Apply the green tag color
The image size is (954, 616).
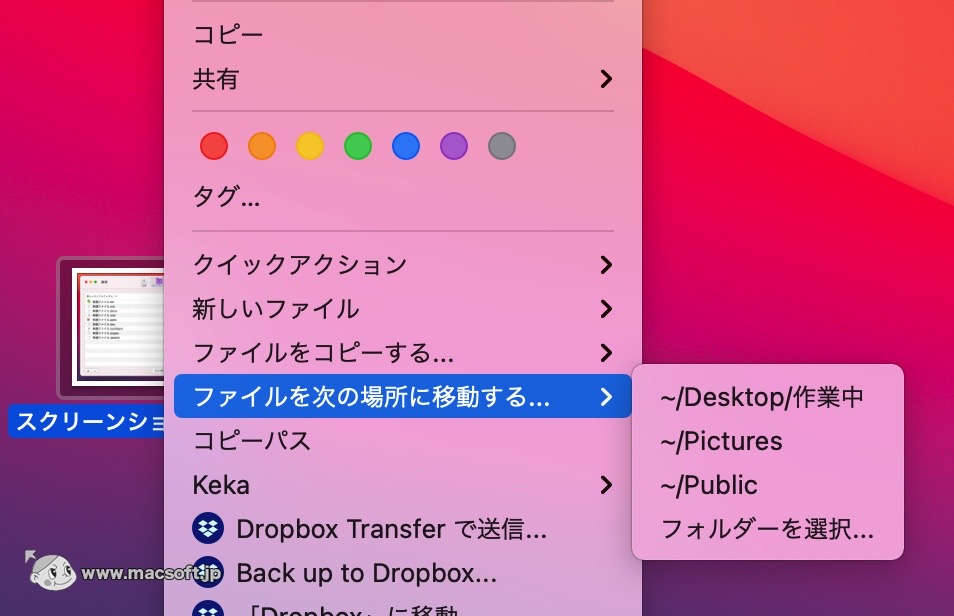(358, 146)
